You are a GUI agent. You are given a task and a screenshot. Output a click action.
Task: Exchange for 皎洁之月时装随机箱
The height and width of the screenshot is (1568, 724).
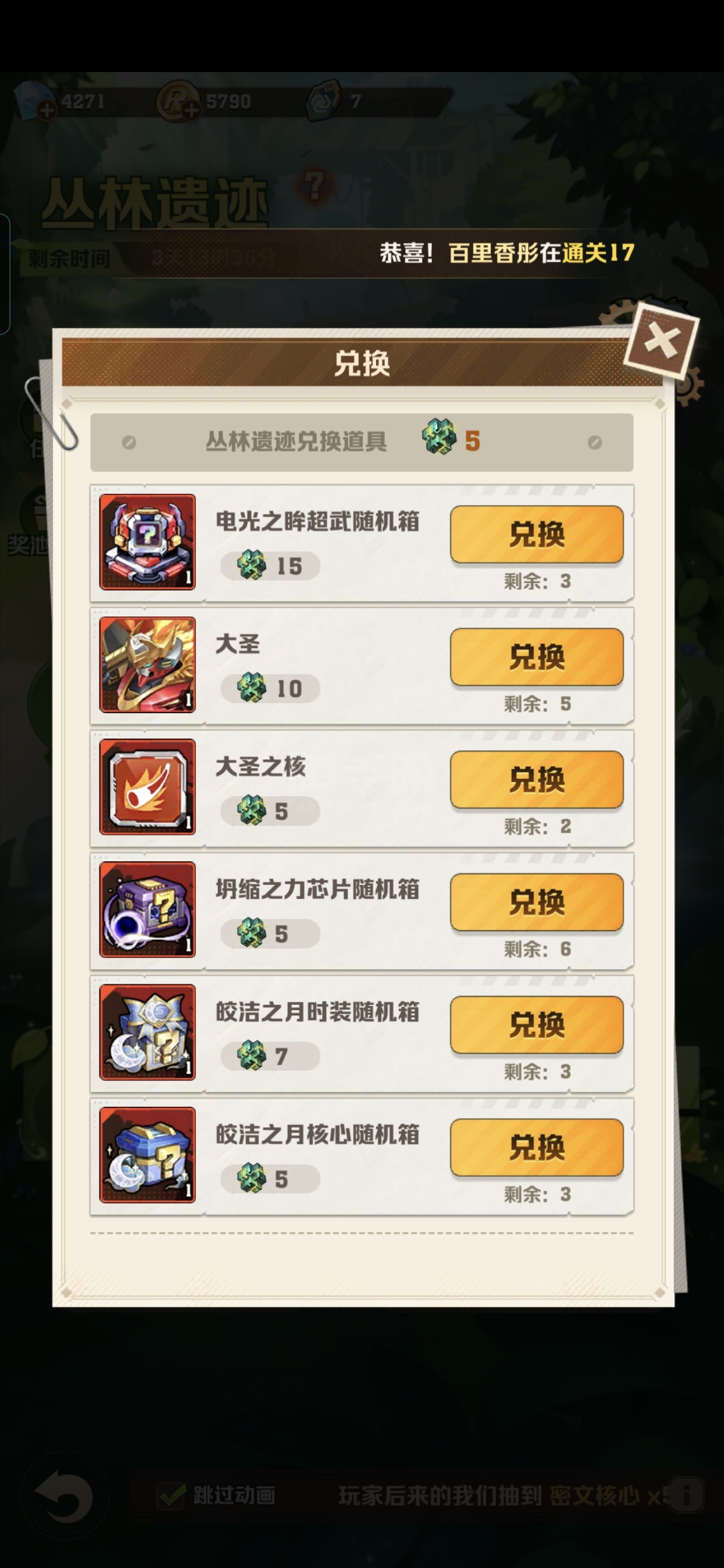click(537, 1025)
